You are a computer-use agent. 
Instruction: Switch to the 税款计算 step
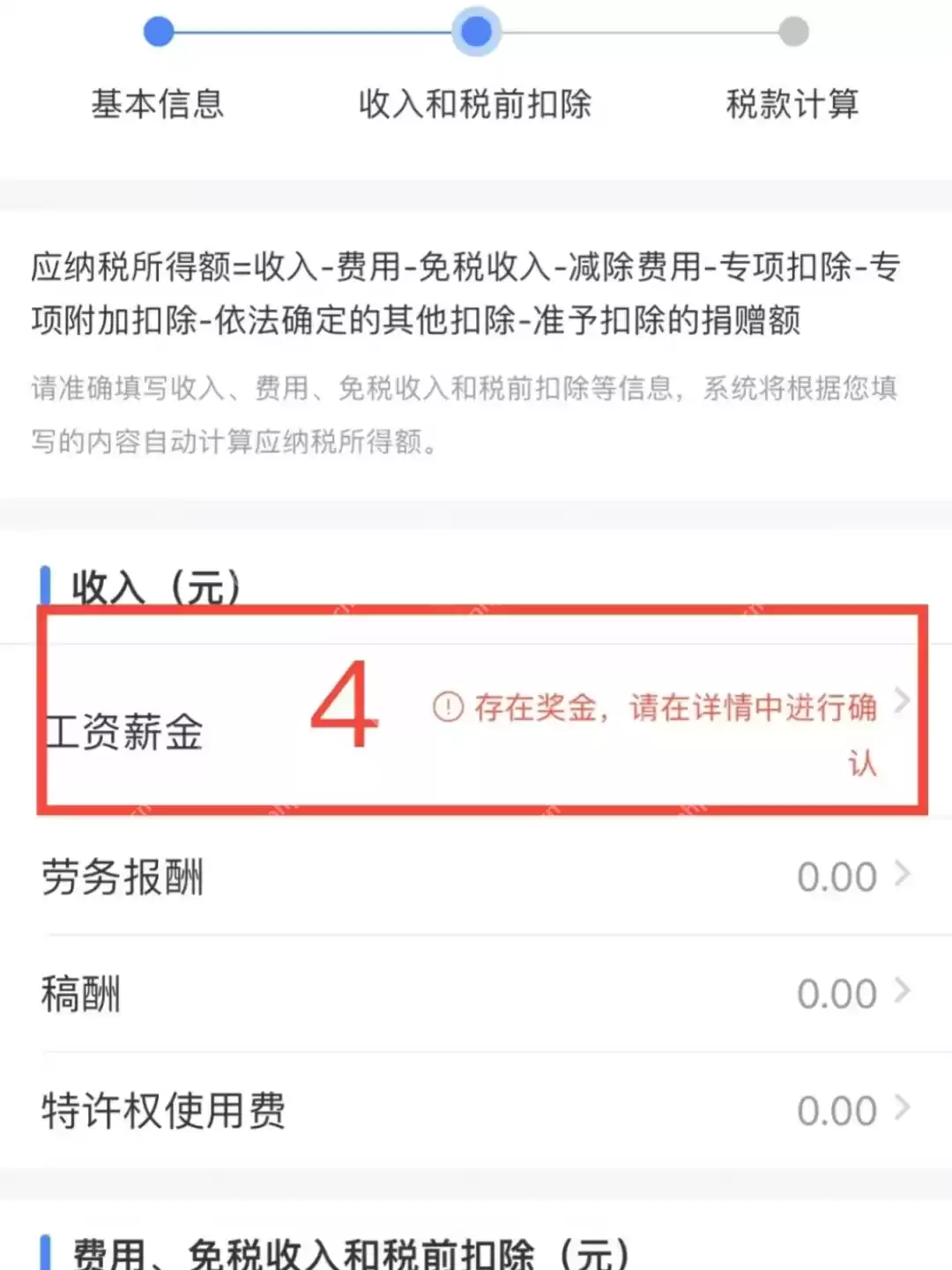[x=792, y=104]
